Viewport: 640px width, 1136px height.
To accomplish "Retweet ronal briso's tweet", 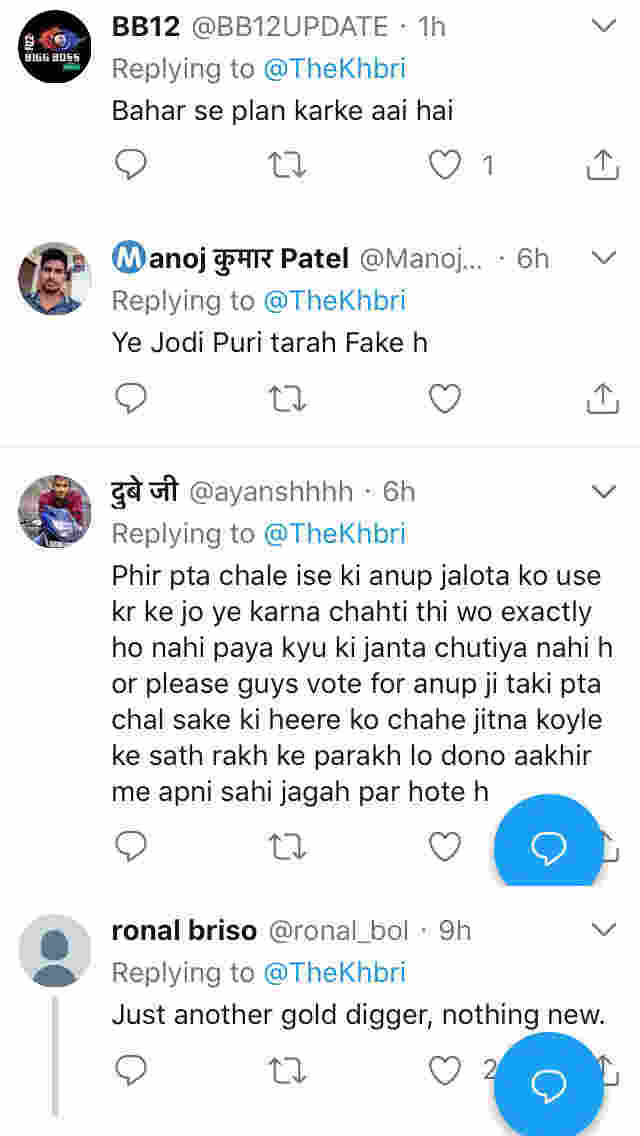I will [288, 1071].
